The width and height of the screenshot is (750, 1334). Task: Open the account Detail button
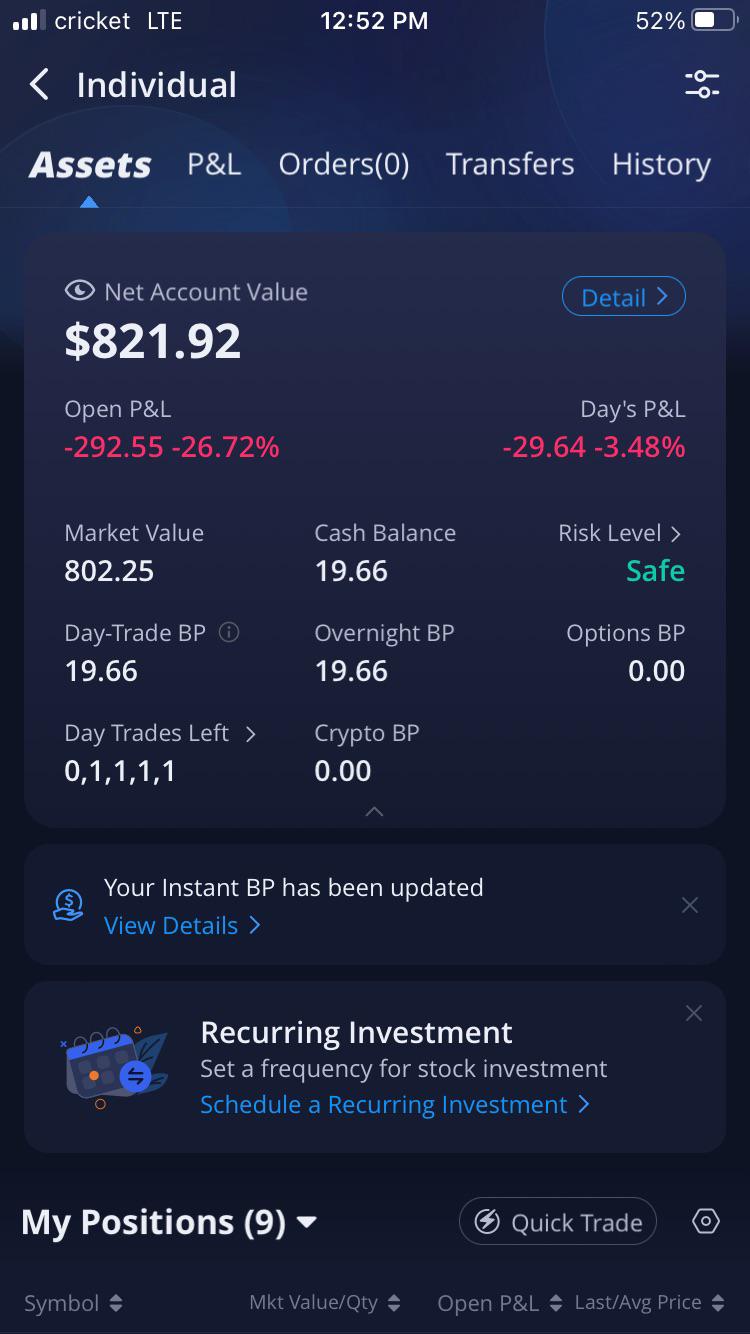pos(623,297)
